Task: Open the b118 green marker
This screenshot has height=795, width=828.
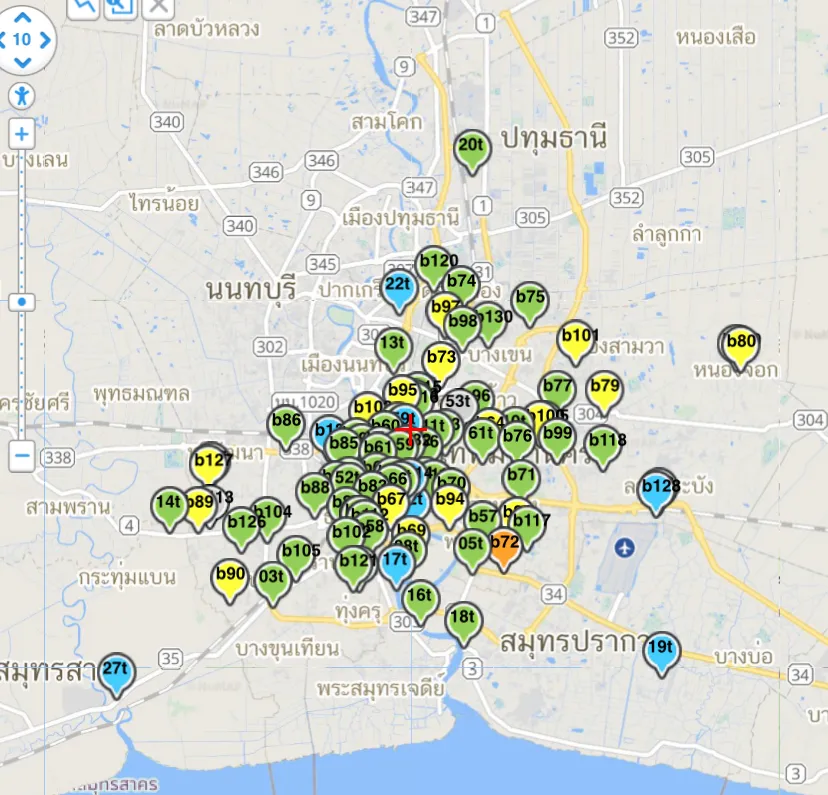Action: coord(604,447)
